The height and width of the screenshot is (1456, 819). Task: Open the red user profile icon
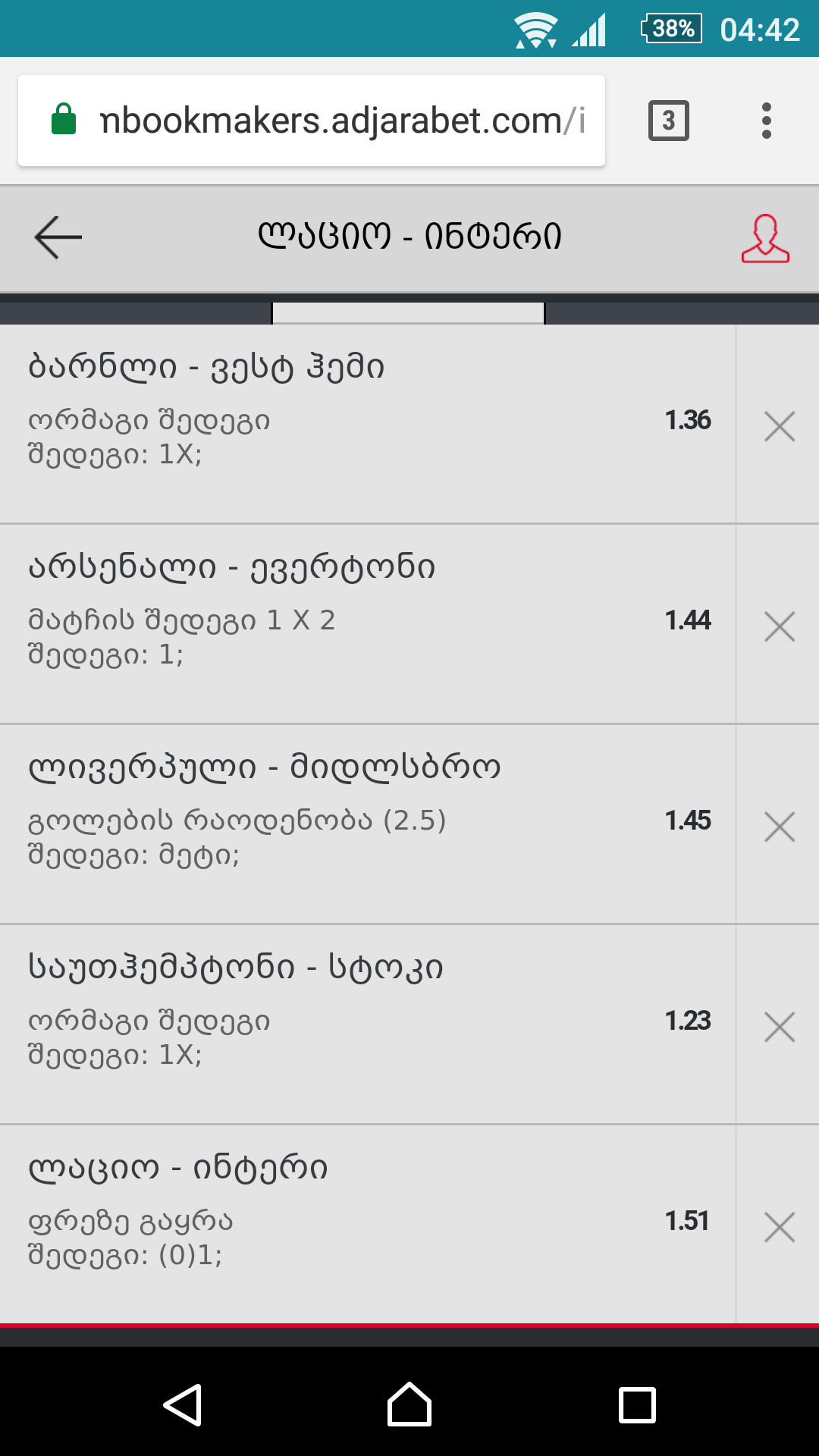point(765,239)
